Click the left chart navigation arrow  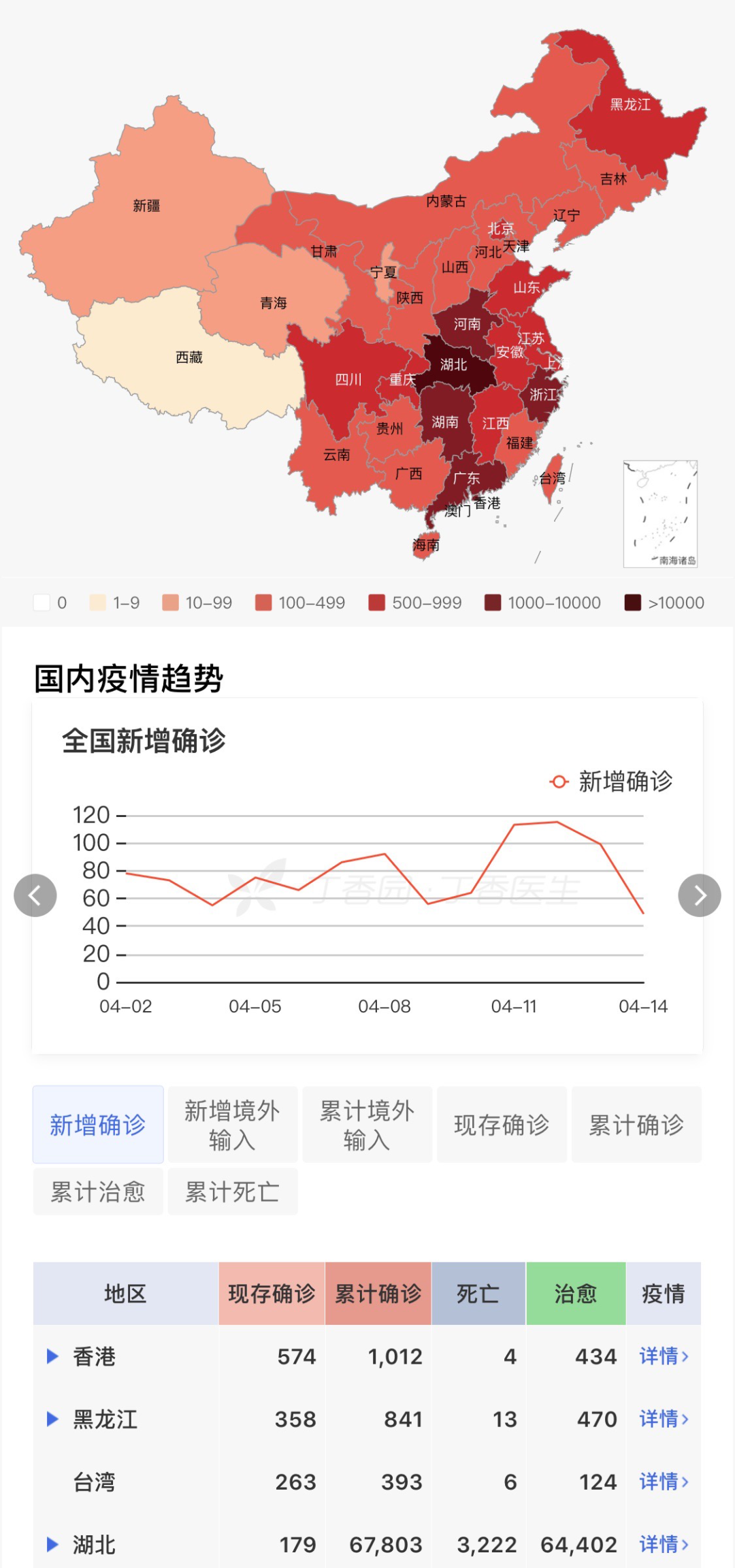35,895
